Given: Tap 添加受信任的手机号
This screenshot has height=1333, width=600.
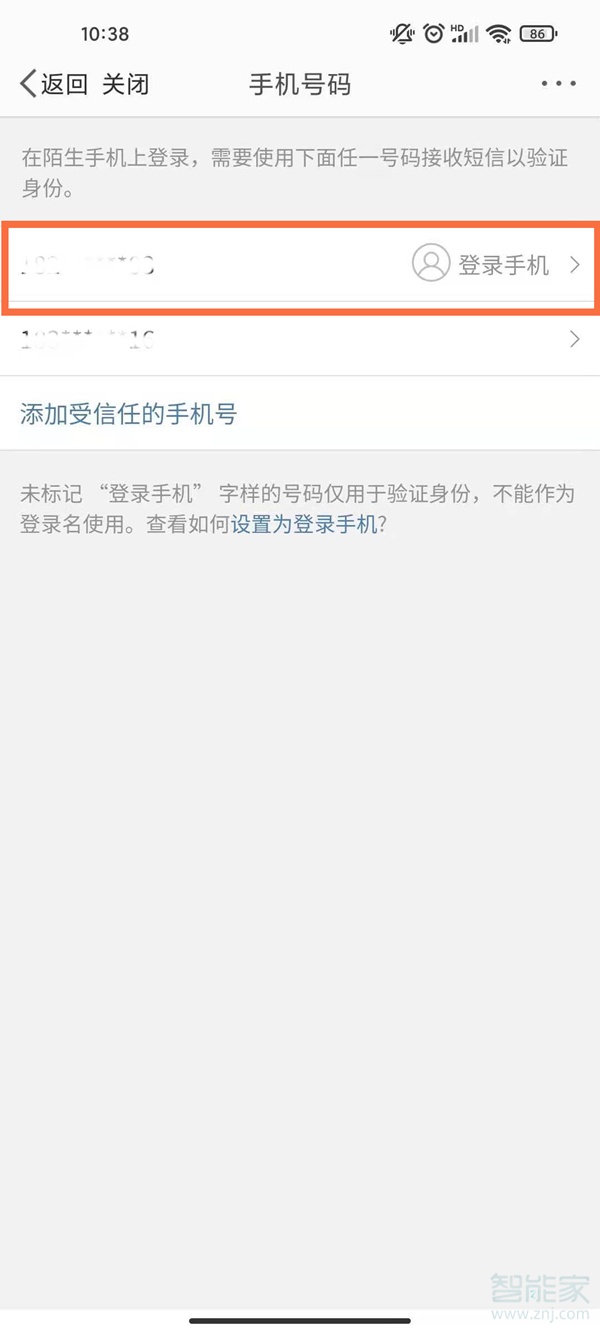Looking at the screenshot, I should 129,414.
